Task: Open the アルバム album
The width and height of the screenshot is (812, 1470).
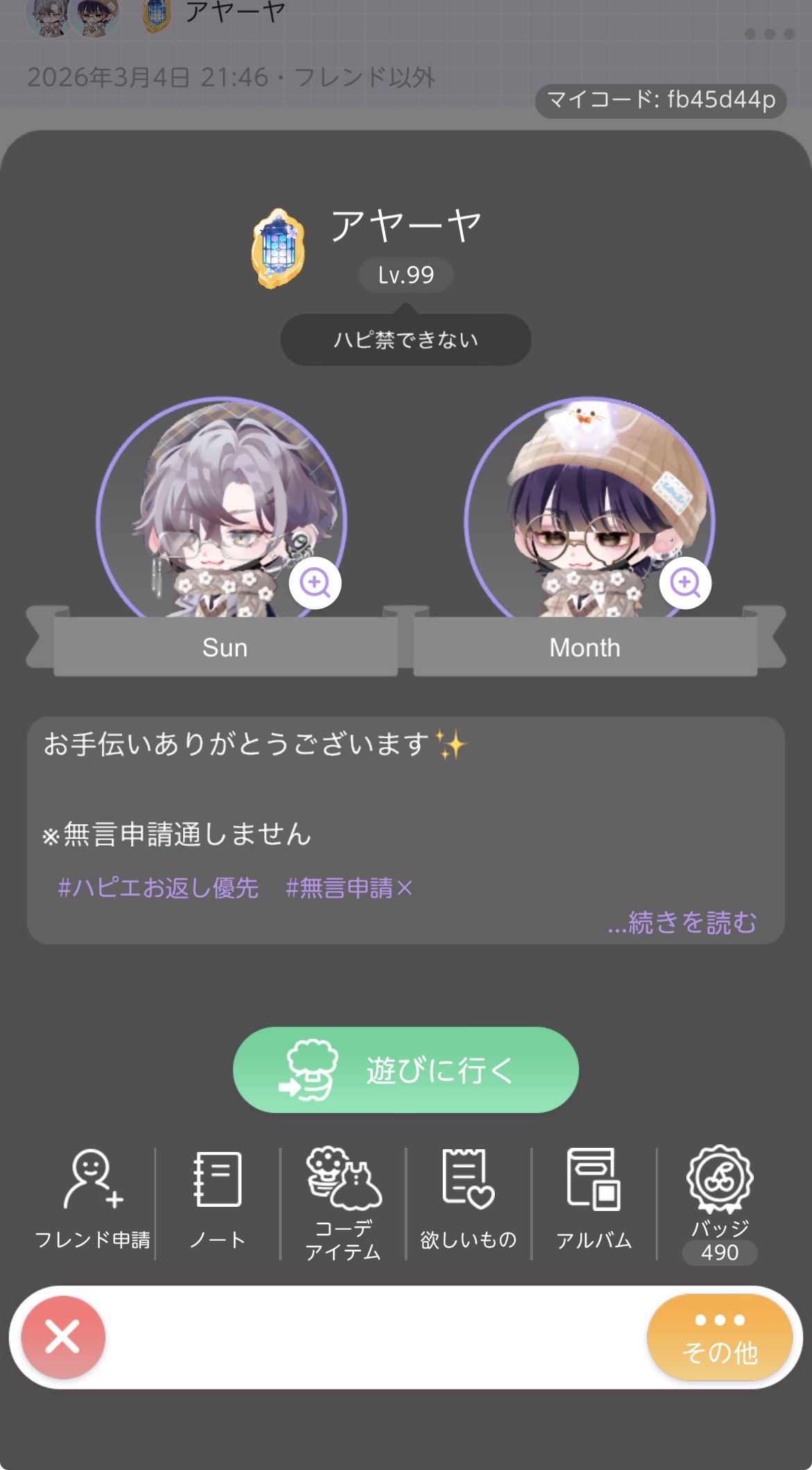Action: pyautogui.click(x=594, y=1201)
